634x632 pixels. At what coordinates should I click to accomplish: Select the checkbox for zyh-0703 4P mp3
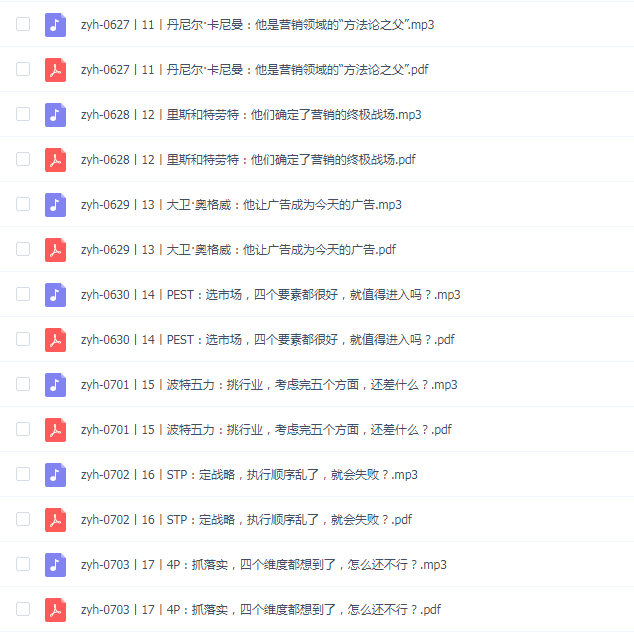tap(23, 564)
